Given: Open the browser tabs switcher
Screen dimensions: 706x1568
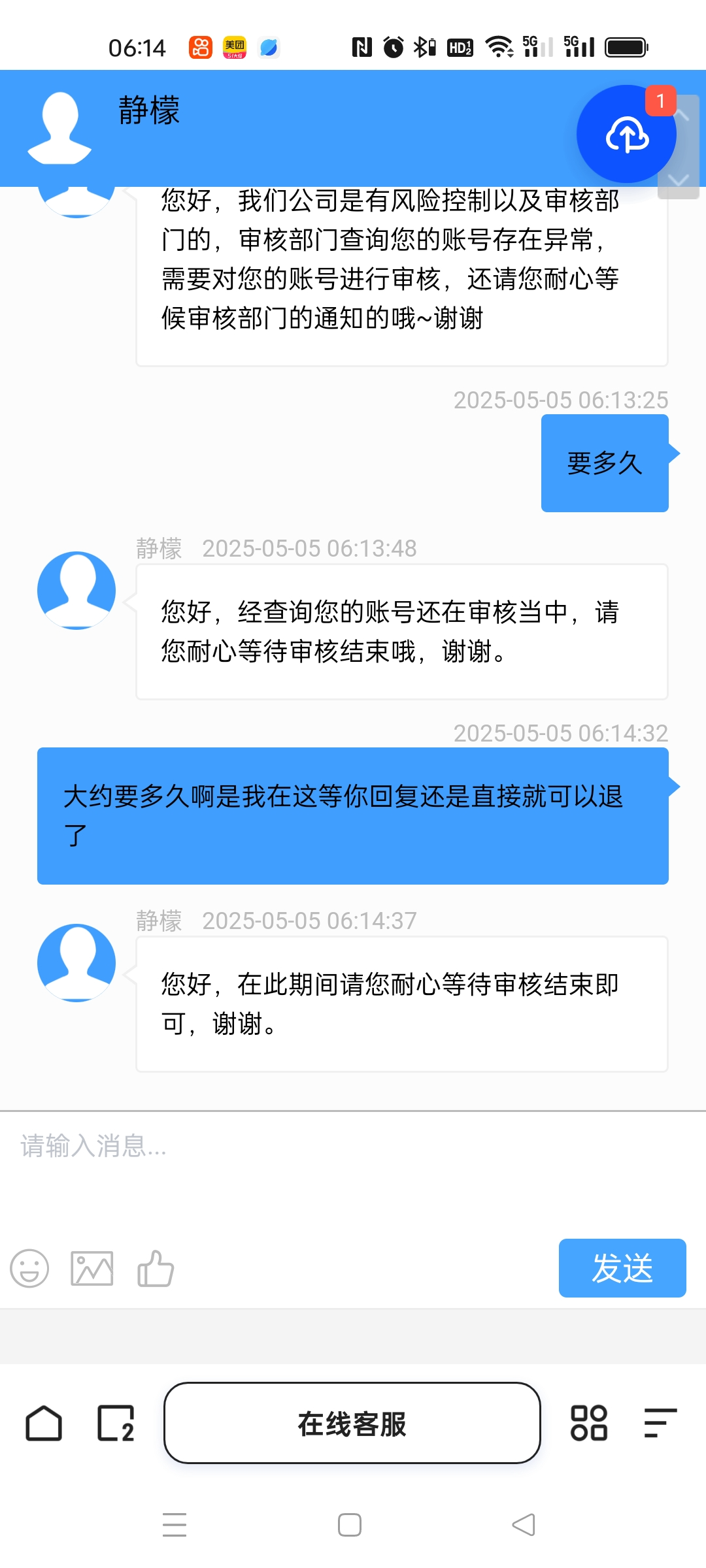Looking at the screenshot, I should (116, 1423).
